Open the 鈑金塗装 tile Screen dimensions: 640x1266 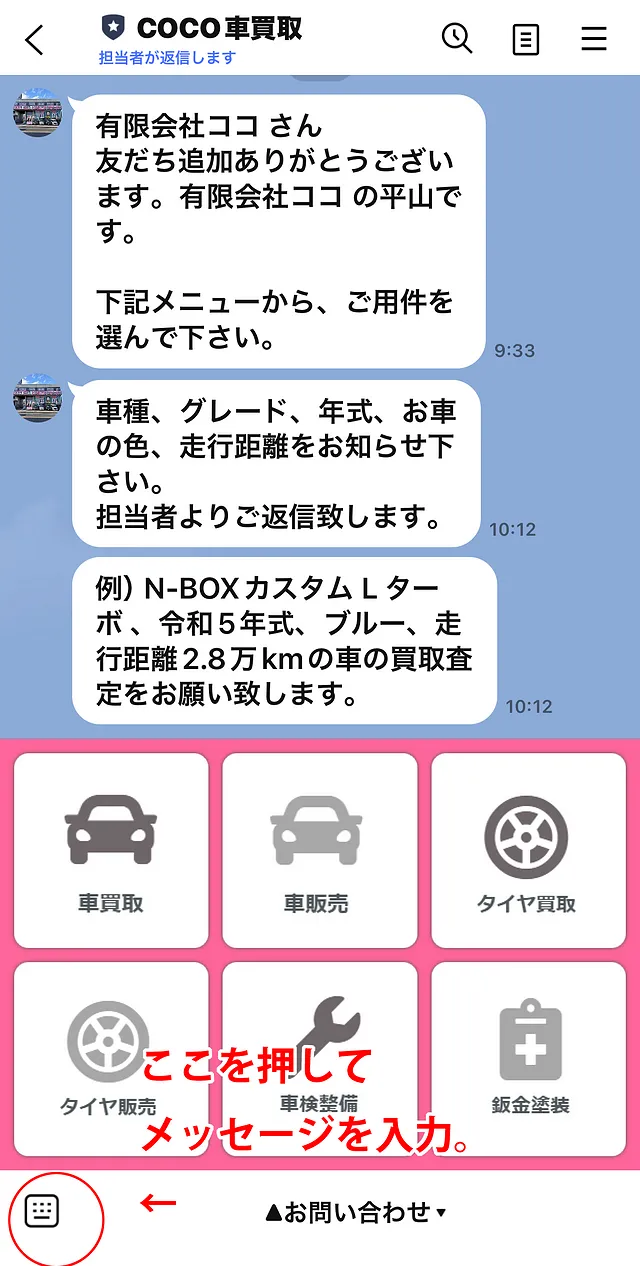(529, 1058)
